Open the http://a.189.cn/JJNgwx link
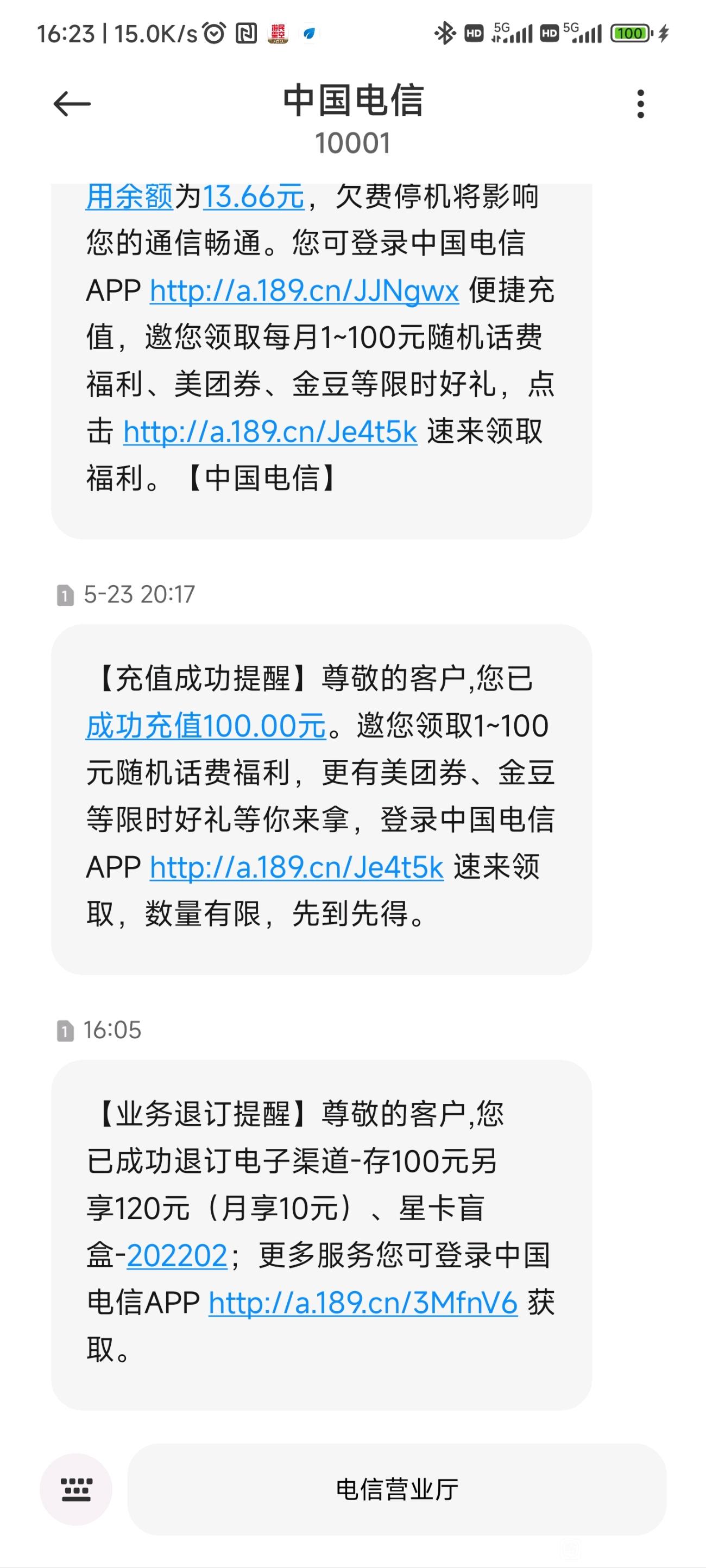This screenshot has width=706, height=1568. point(304,290)
